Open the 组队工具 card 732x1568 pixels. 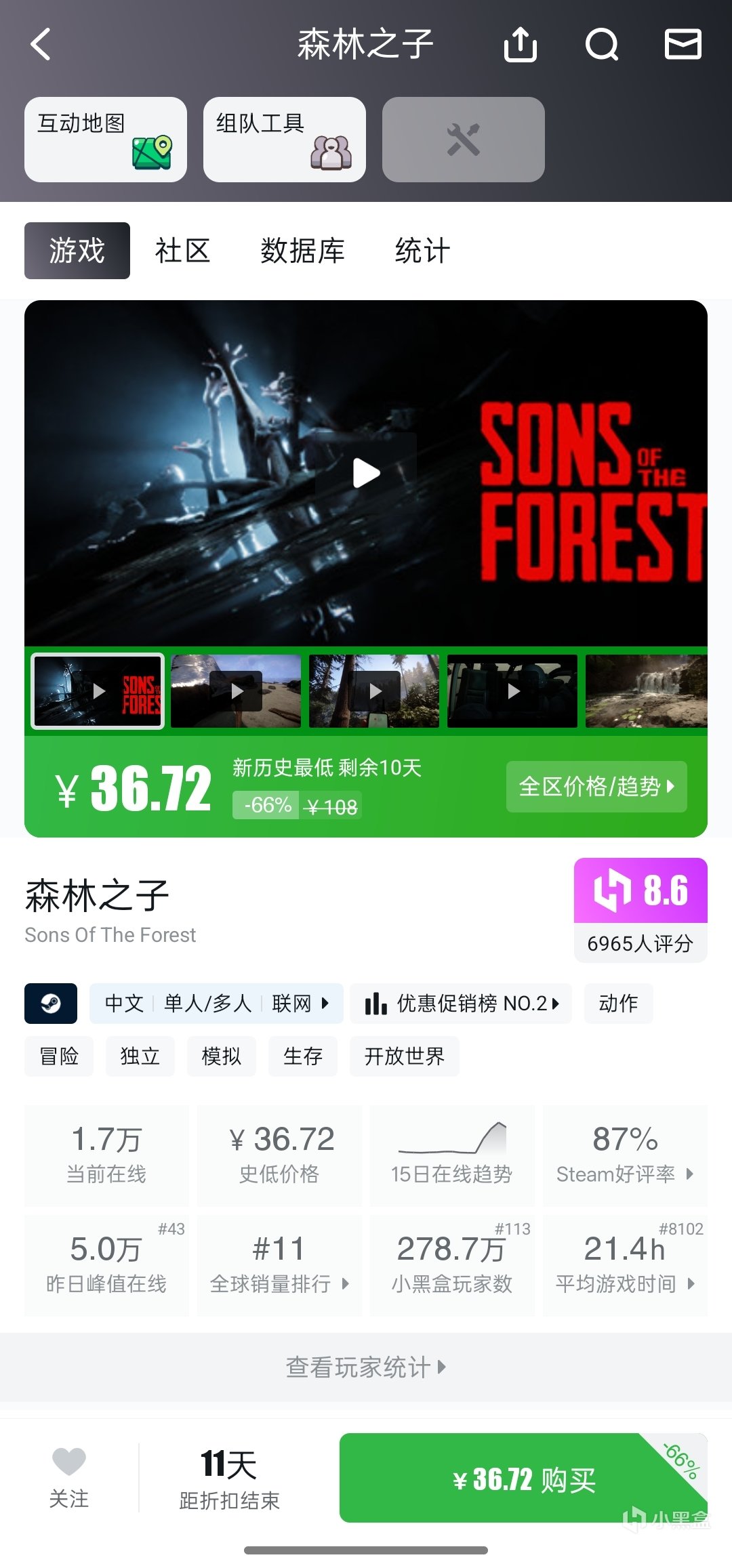(285, 140)
